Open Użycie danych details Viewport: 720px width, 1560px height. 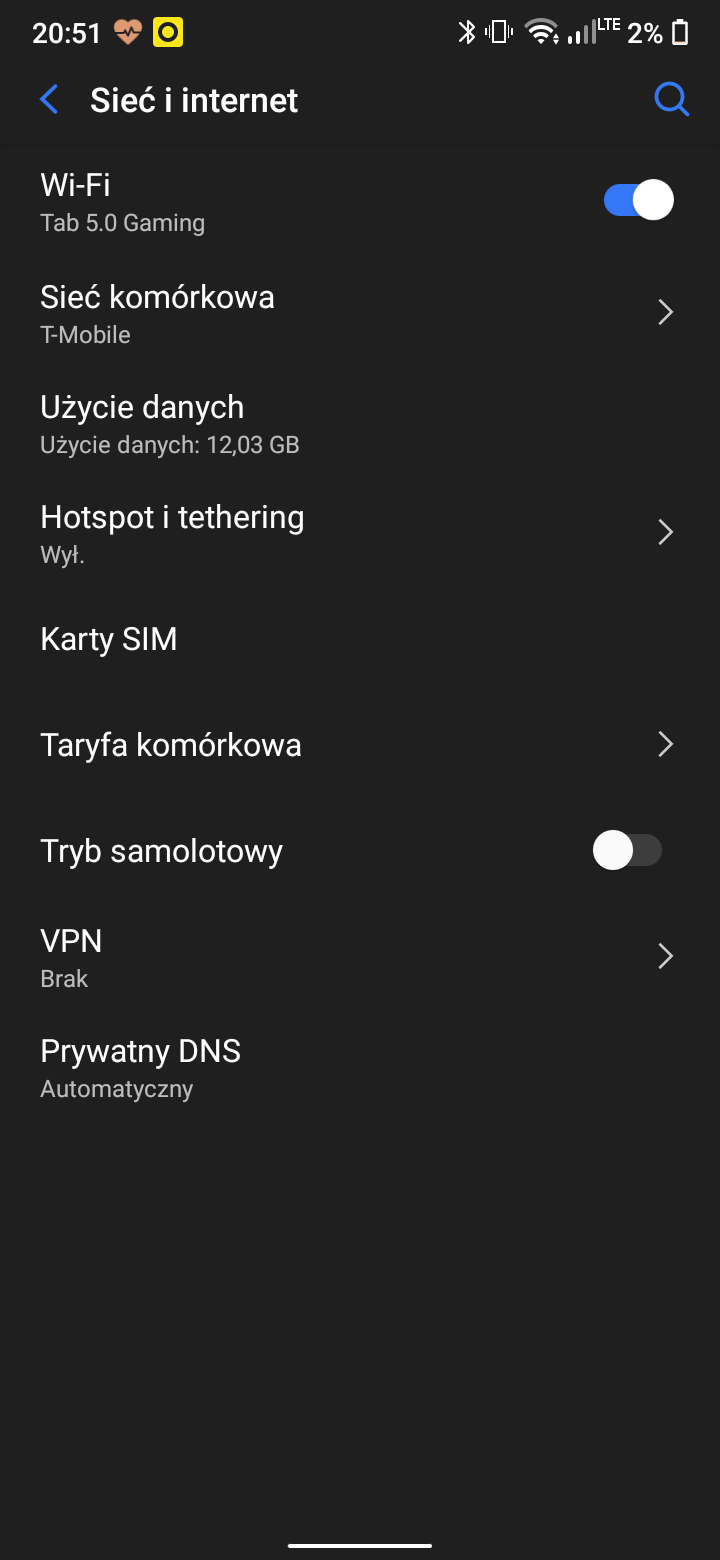tap(360, 424)
